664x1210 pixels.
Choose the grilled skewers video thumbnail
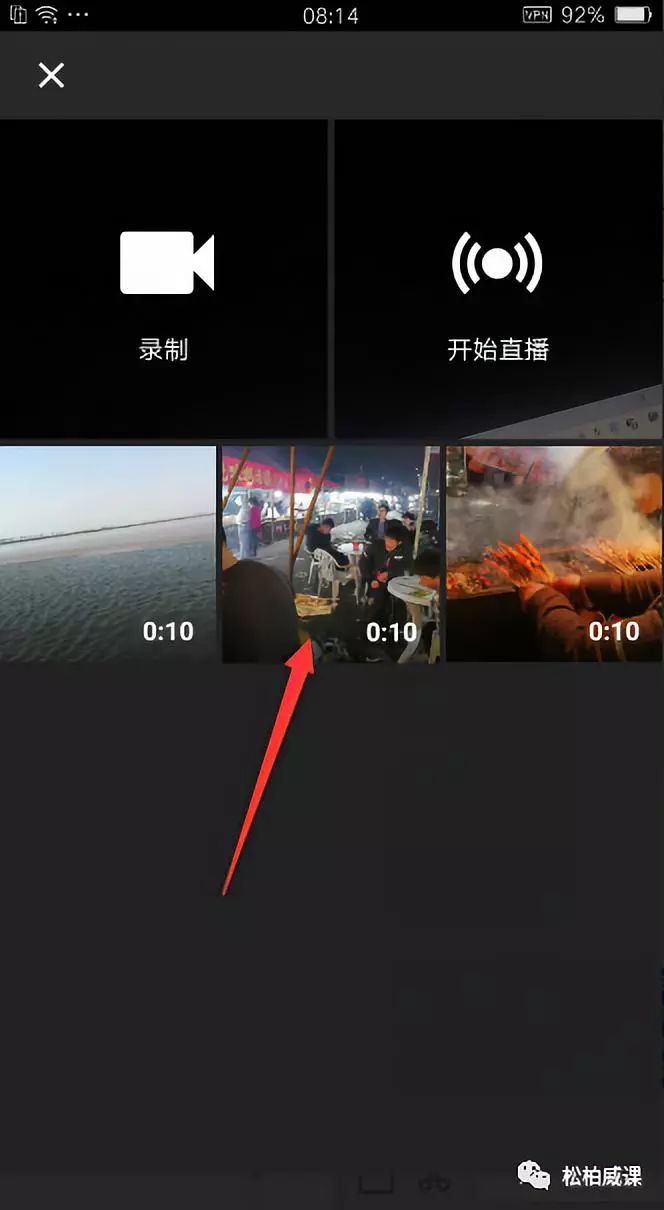tap(555, 554)
